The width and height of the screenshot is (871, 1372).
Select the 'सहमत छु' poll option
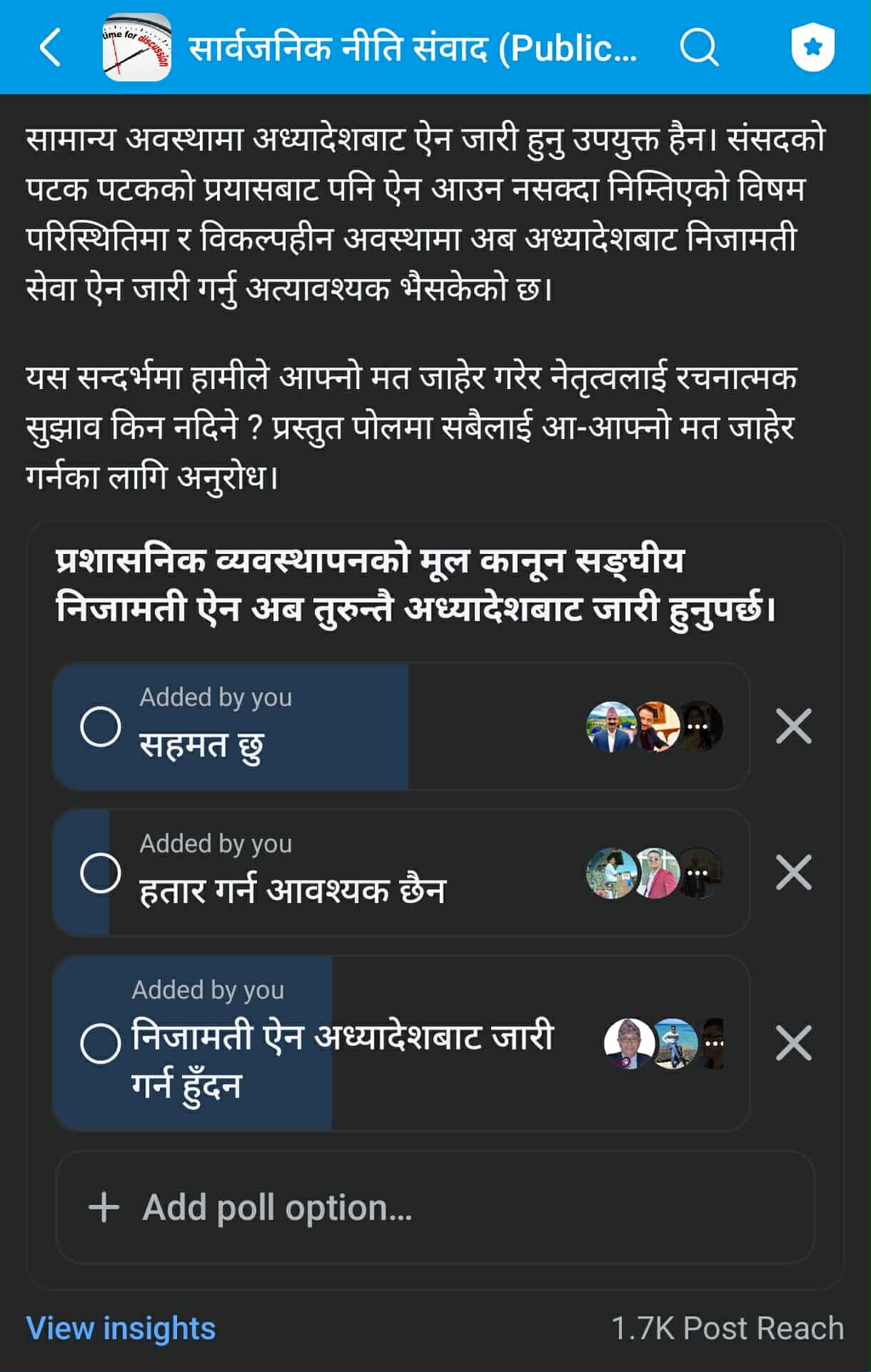pyautogui.click(x=101, y=727)
